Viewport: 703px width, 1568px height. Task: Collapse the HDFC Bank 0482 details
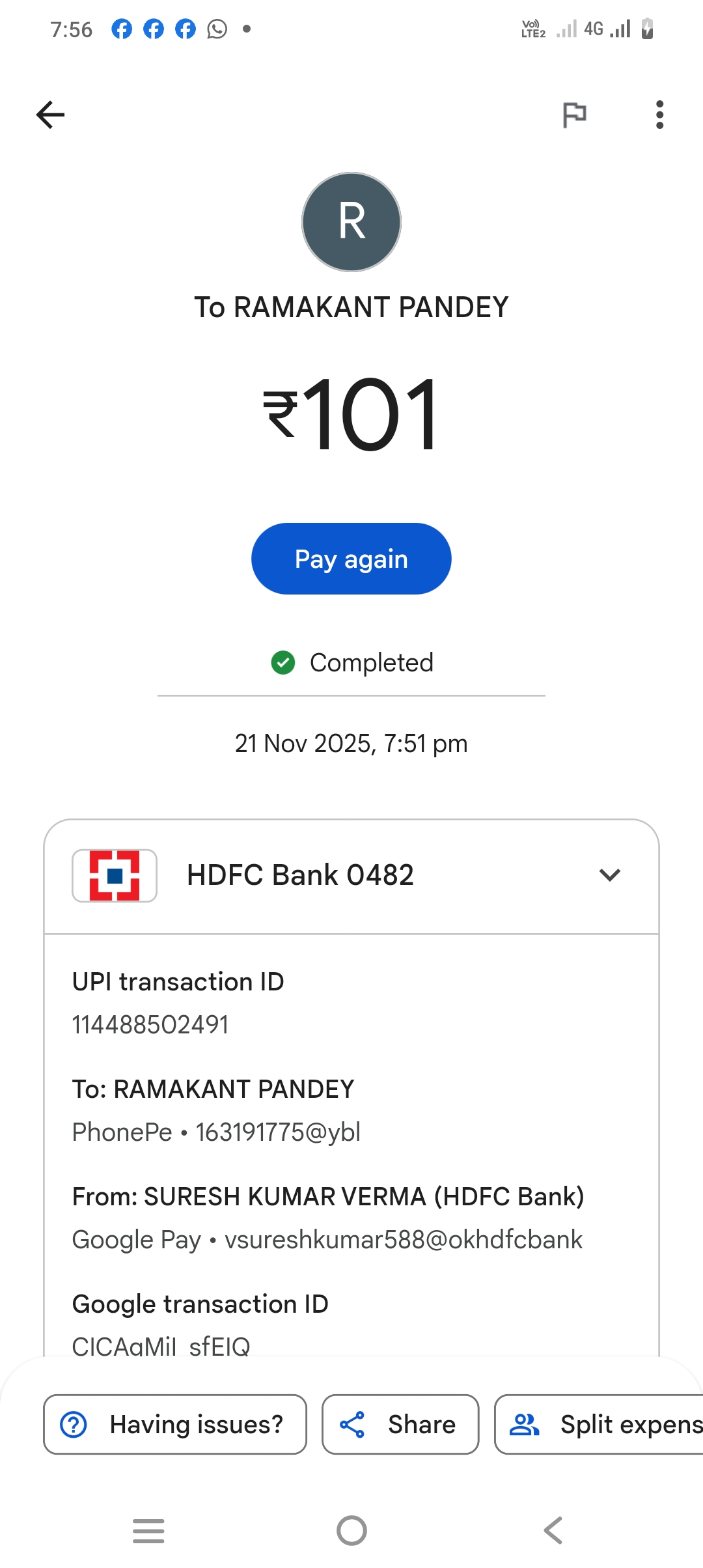point(609,875)
